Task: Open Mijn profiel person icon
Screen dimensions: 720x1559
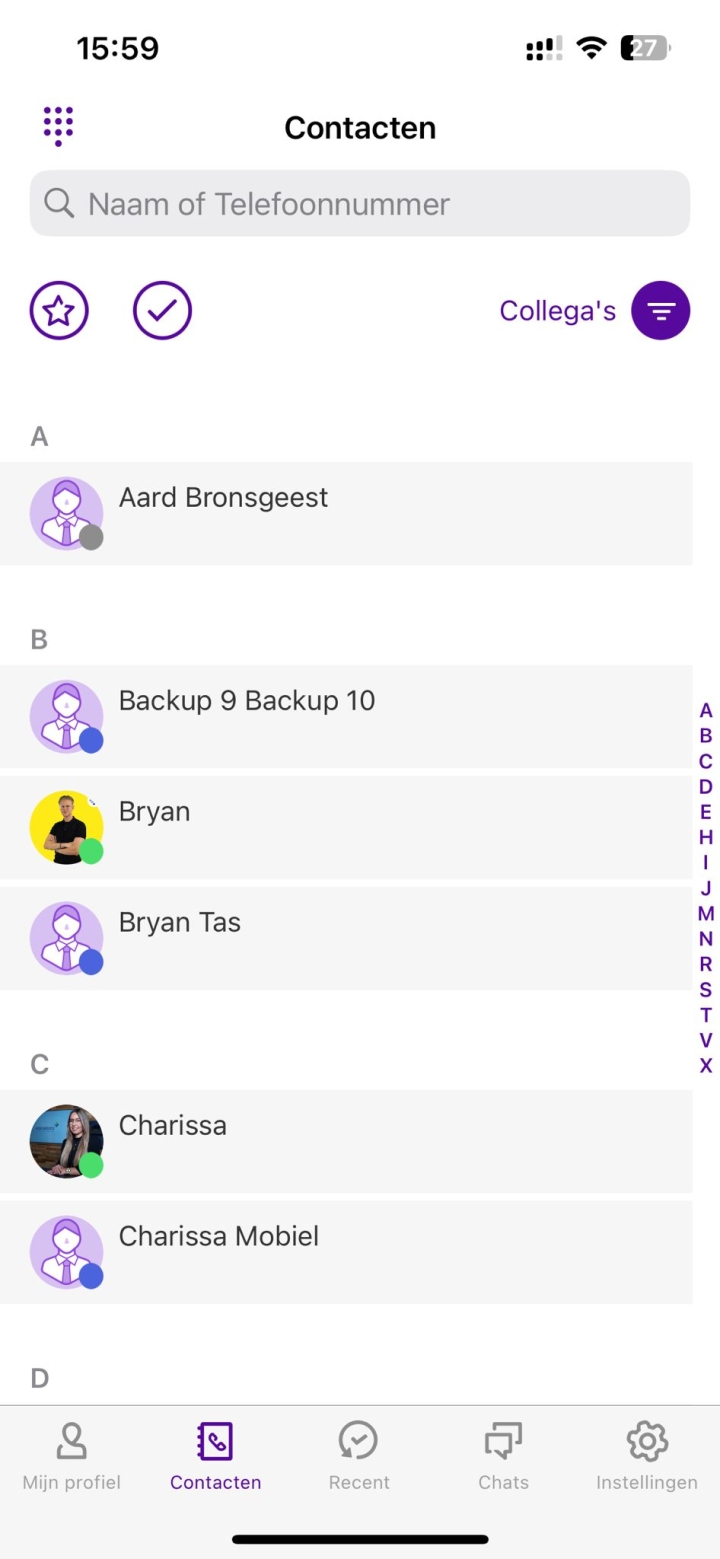Action: (x=71, y=1441)
